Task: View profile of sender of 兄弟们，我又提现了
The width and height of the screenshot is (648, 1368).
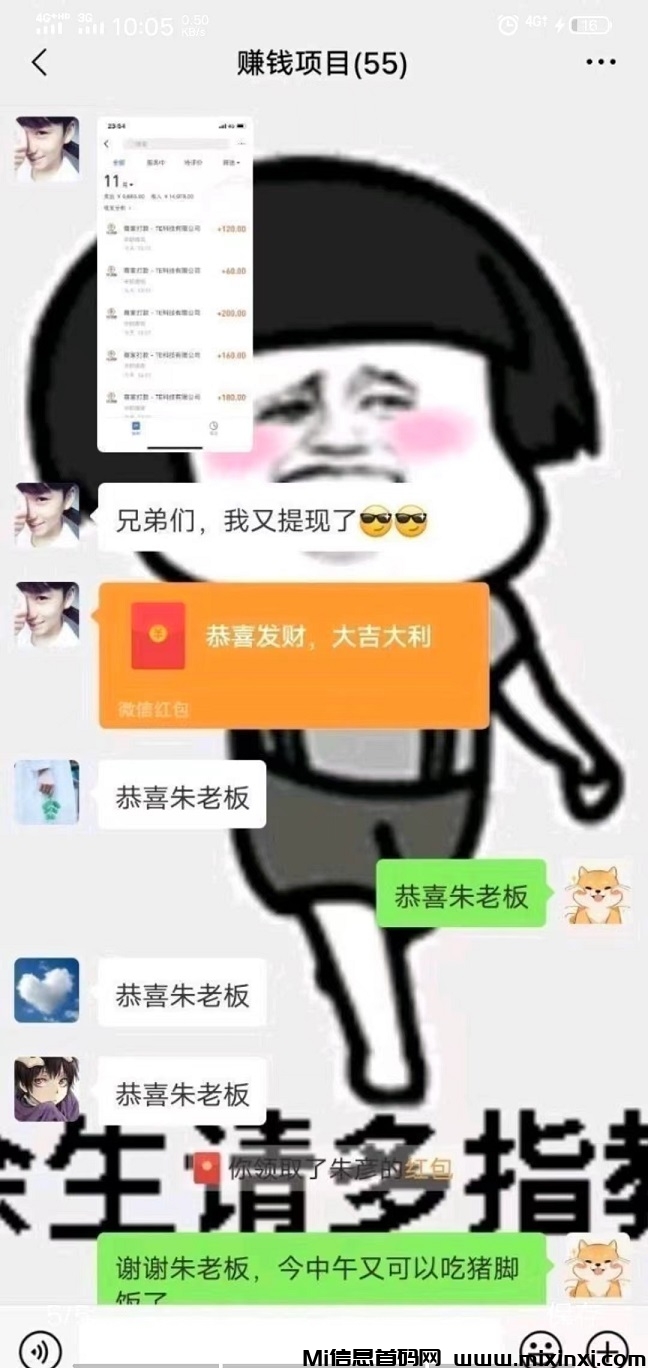Action: [47, 516]
